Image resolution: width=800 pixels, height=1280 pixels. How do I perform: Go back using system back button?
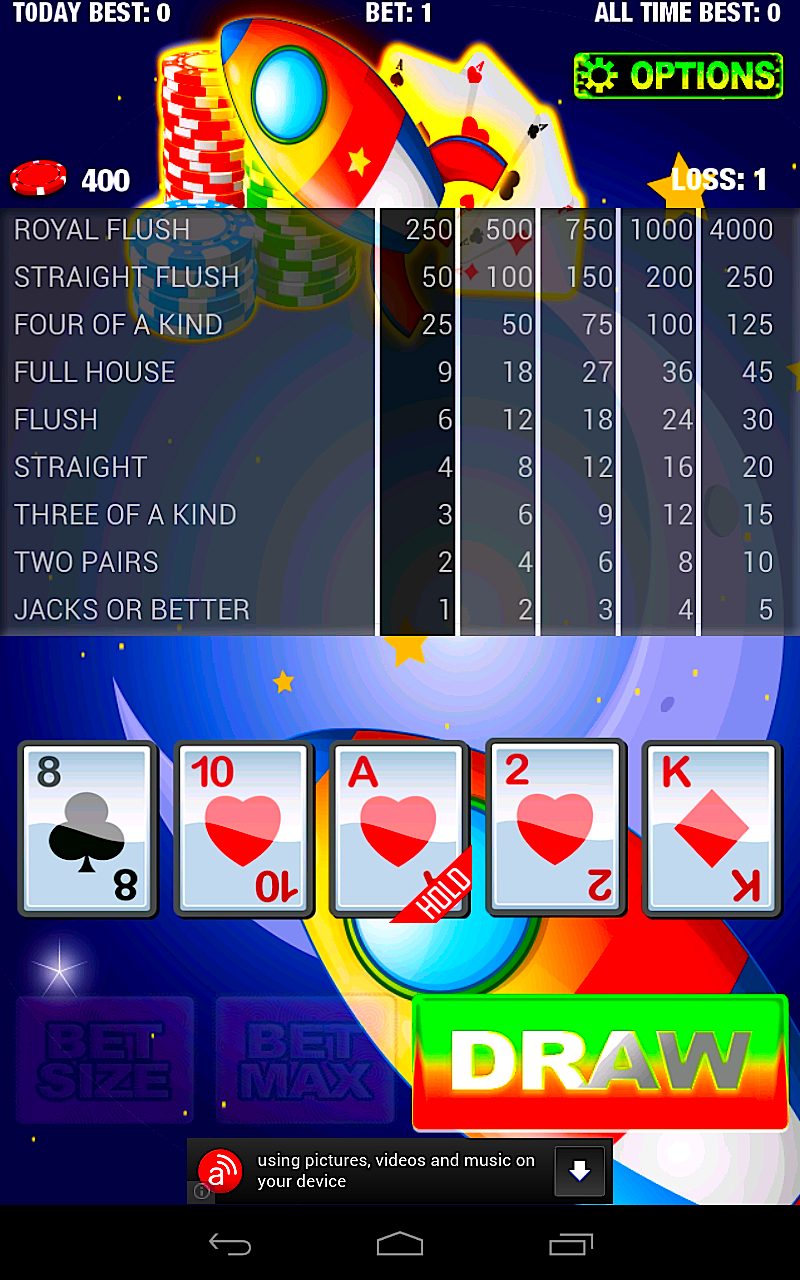coord(229,1244)
